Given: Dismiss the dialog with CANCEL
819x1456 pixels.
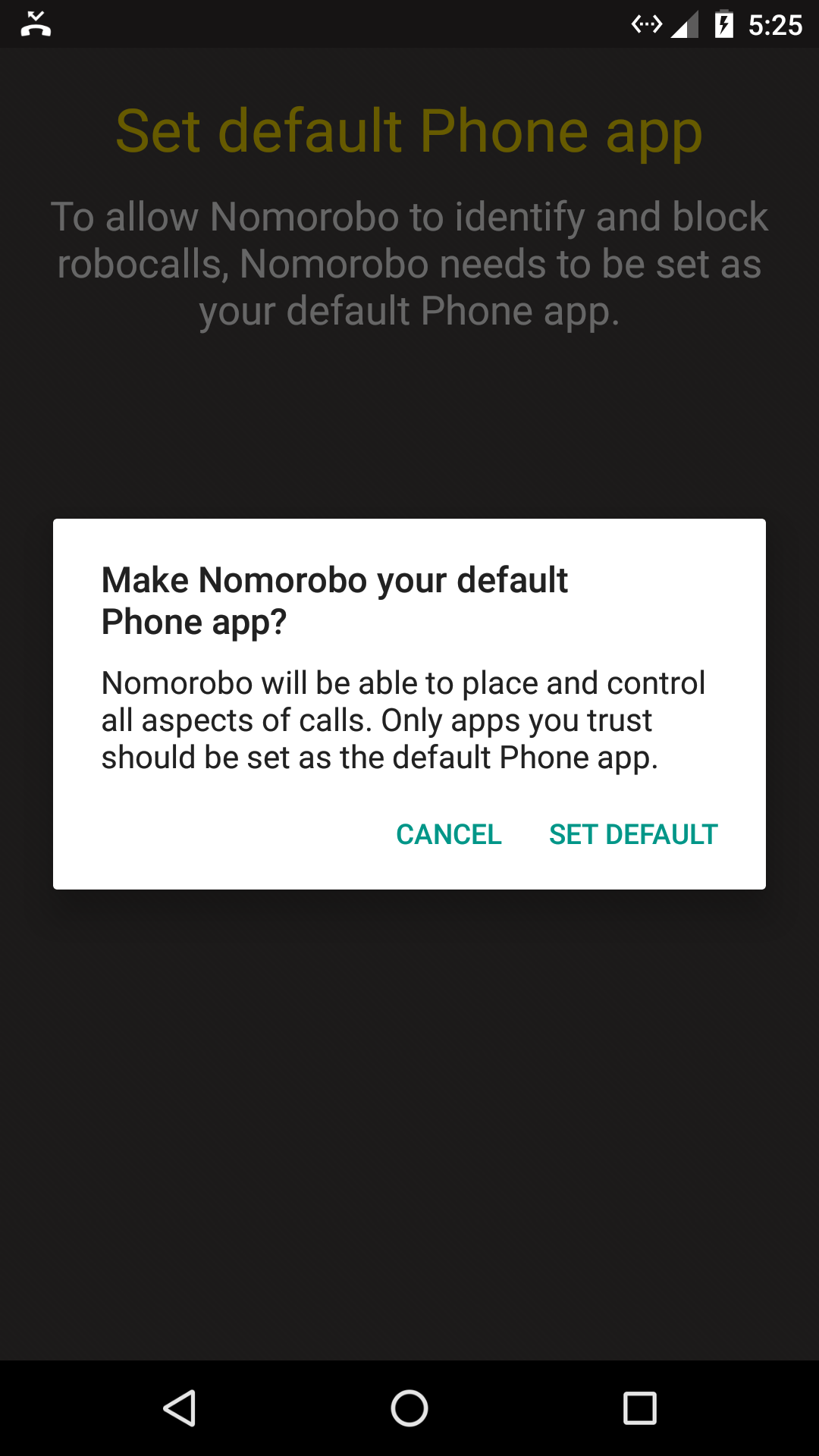Looking at the screenshot, I should 449,834.
